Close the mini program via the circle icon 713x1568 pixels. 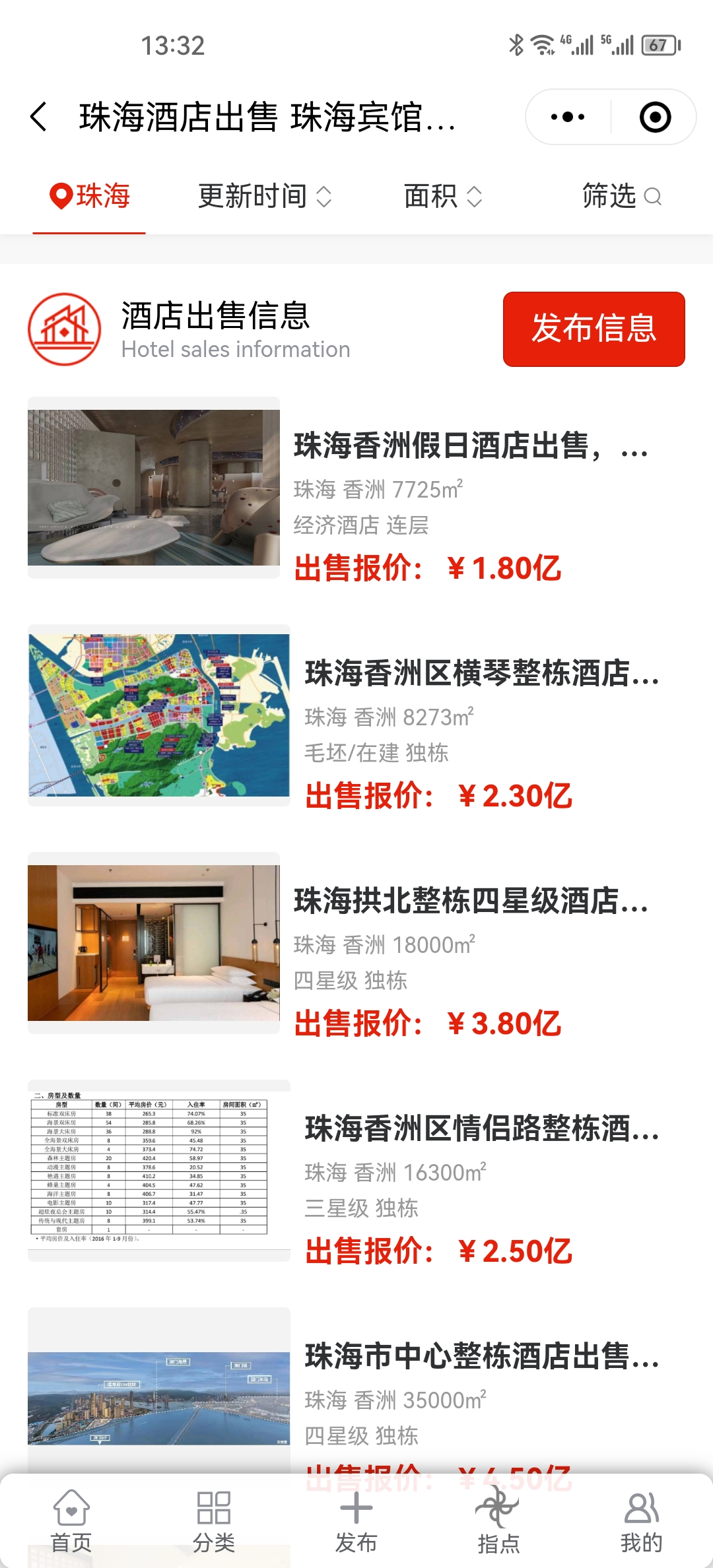coord(655,117)
